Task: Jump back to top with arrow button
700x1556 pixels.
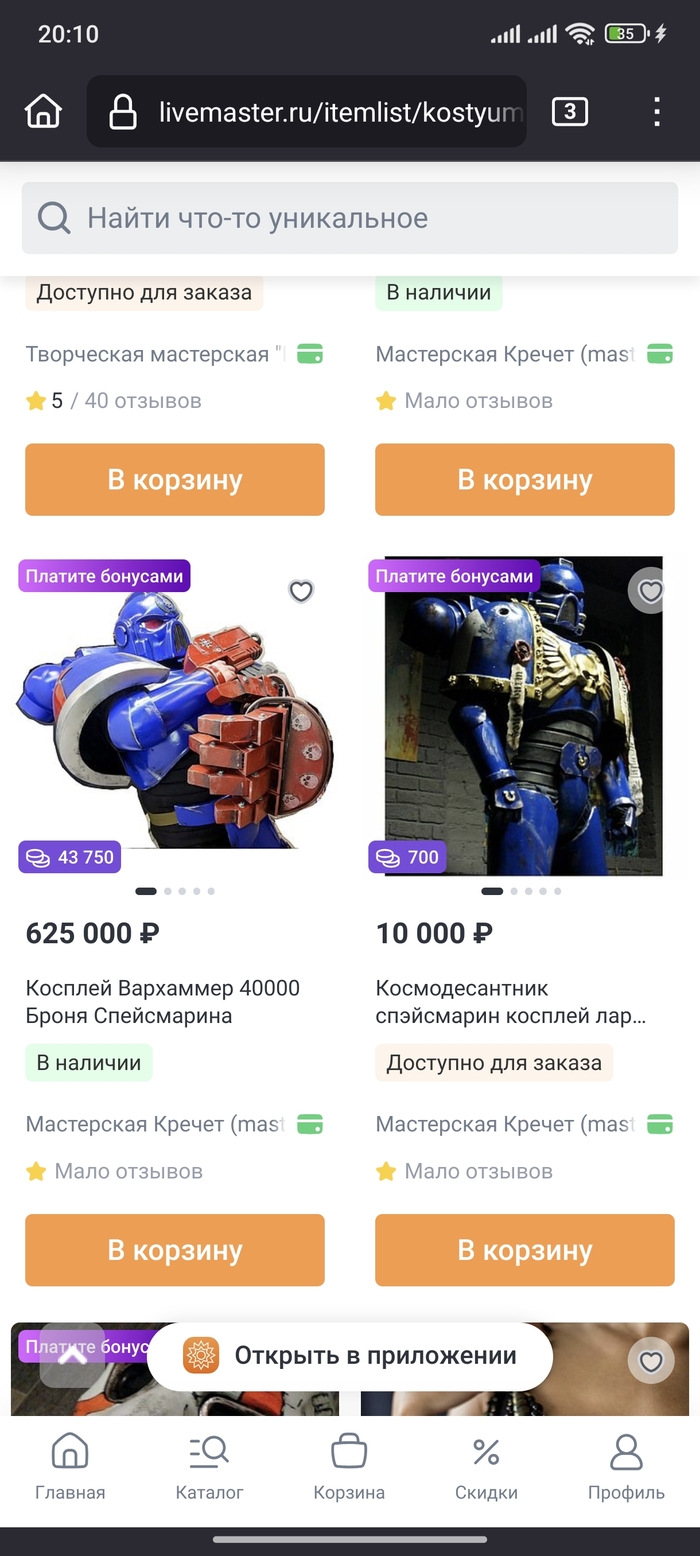Action: pos(72,1355)
